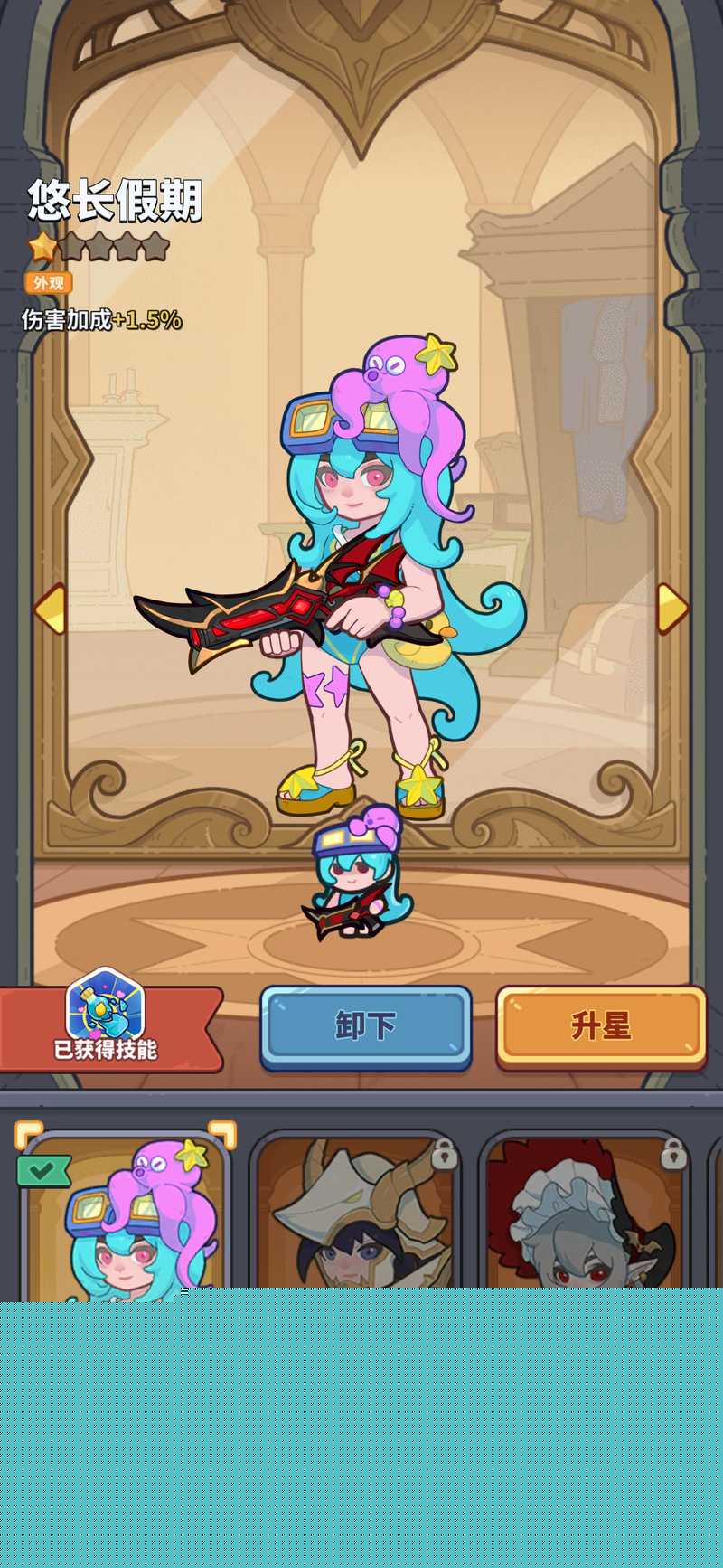Tap the 升星 button to upgrade stars

click(601, 1026)
